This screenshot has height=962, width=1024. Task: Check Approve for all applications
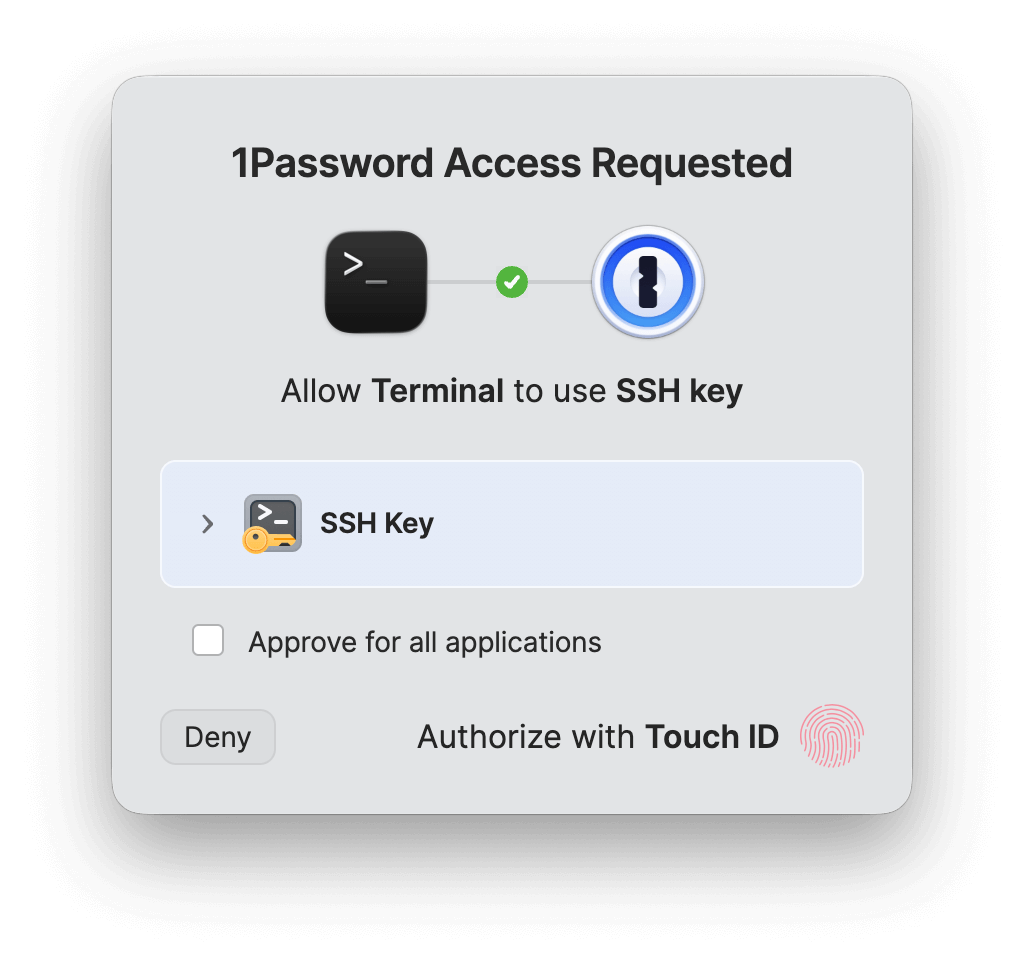click(x=208, y=640)
